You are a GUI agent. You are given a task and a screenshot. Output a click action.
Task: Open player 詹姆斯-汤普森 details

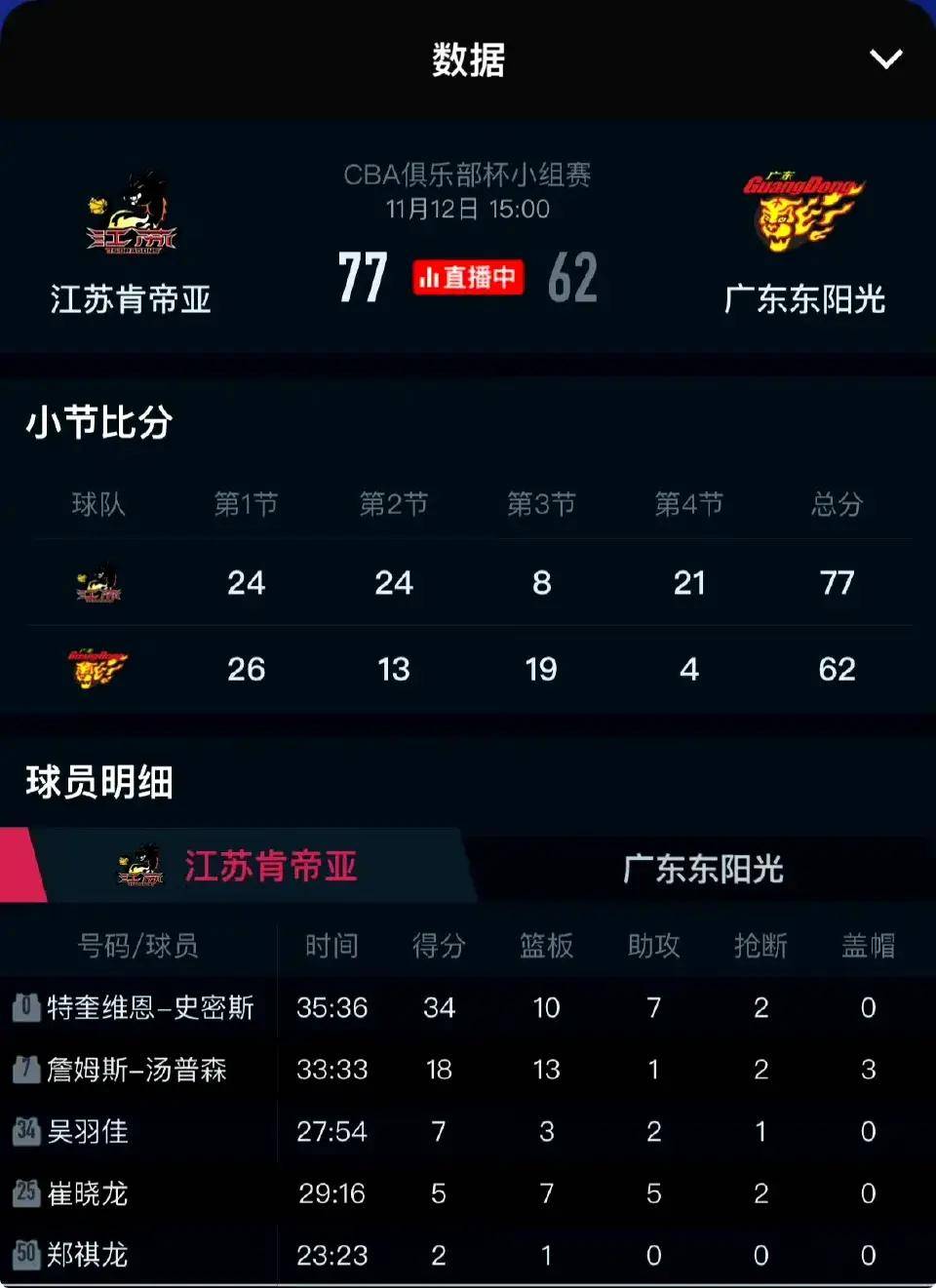[136, 1070]
